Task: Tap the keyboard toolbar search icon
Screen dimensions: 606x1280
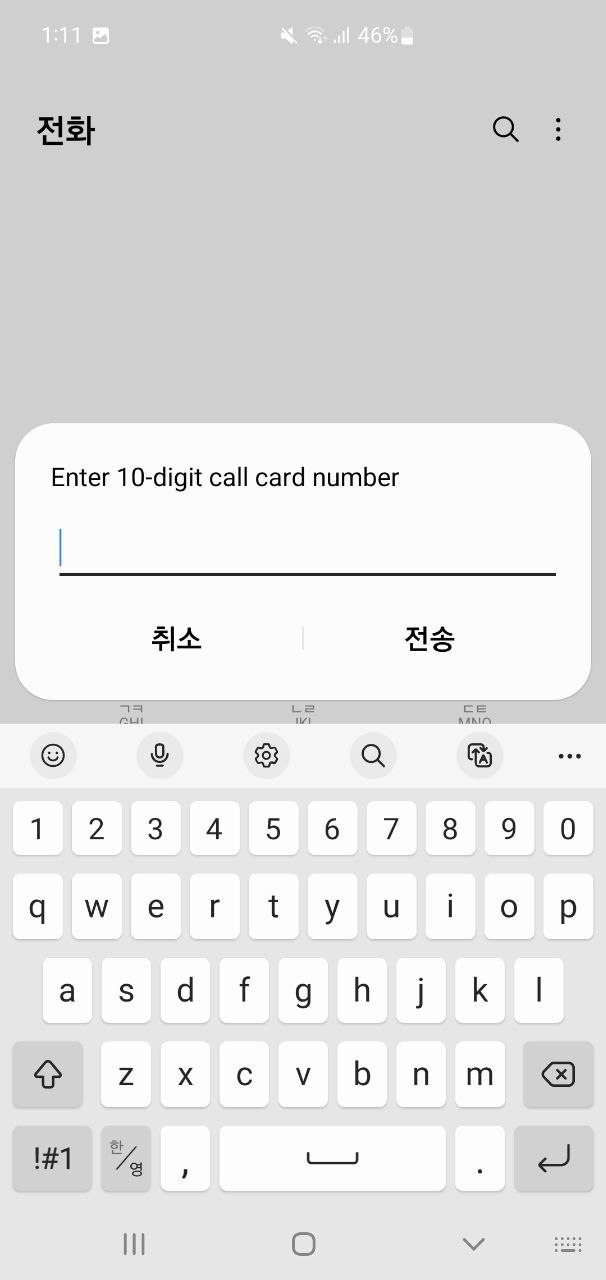Action: coord(373,756)
